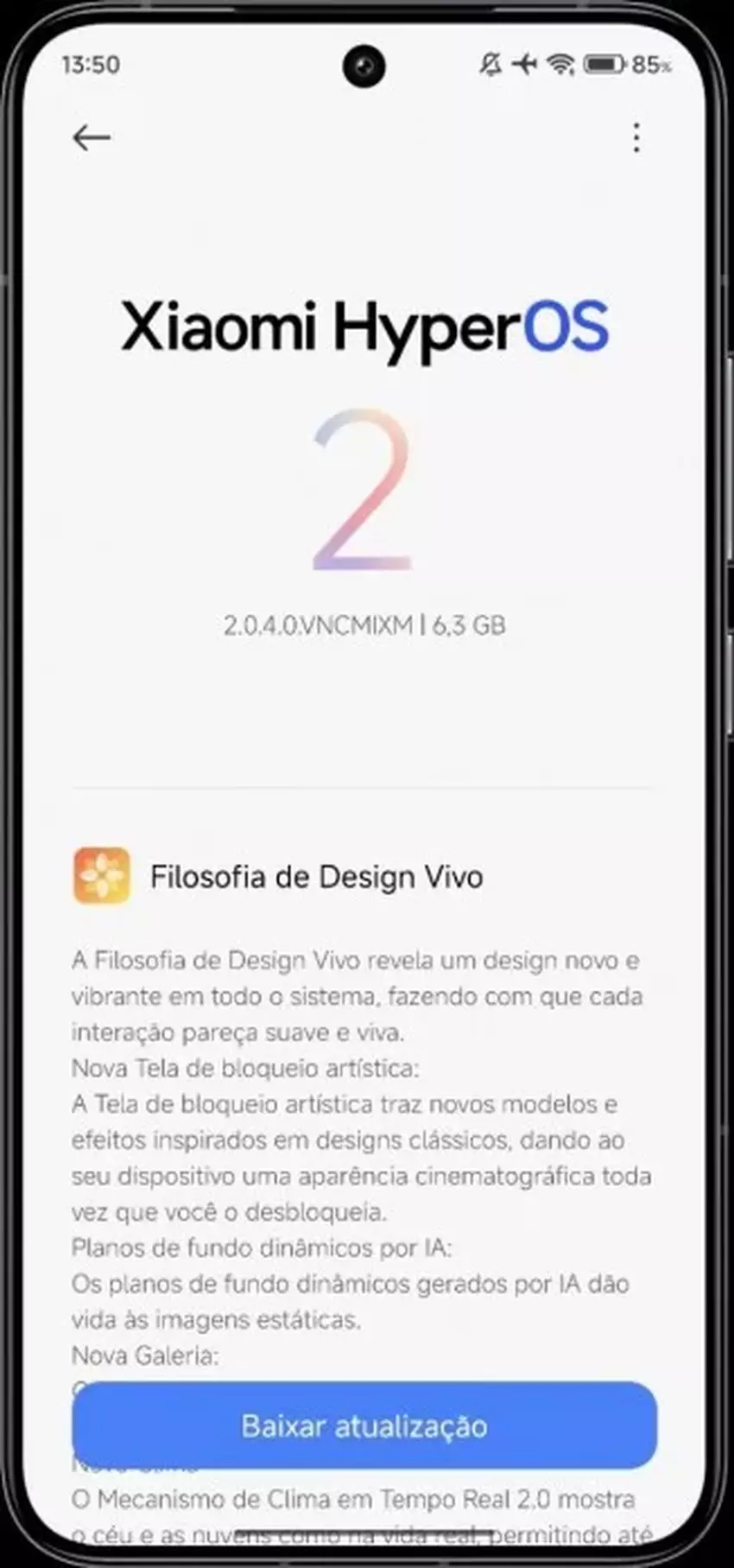The image size is (734, 1568).
Task: Open the three-dot overflow menu
Action: 636,137
